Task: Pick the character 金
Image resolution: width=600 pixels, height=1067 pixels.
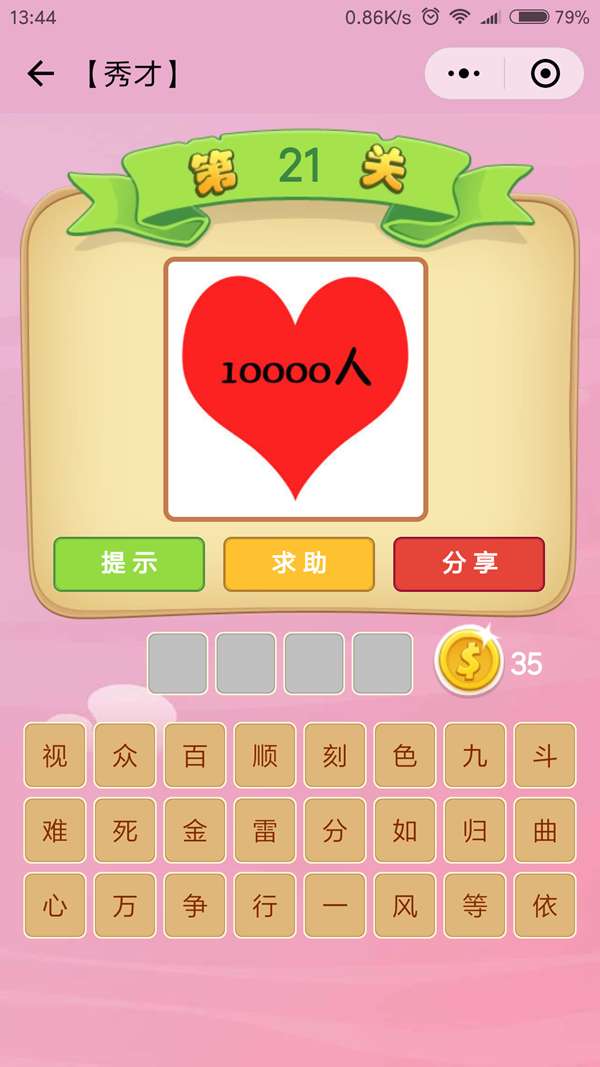Action: pyautogui.click(x=195, y=831)
